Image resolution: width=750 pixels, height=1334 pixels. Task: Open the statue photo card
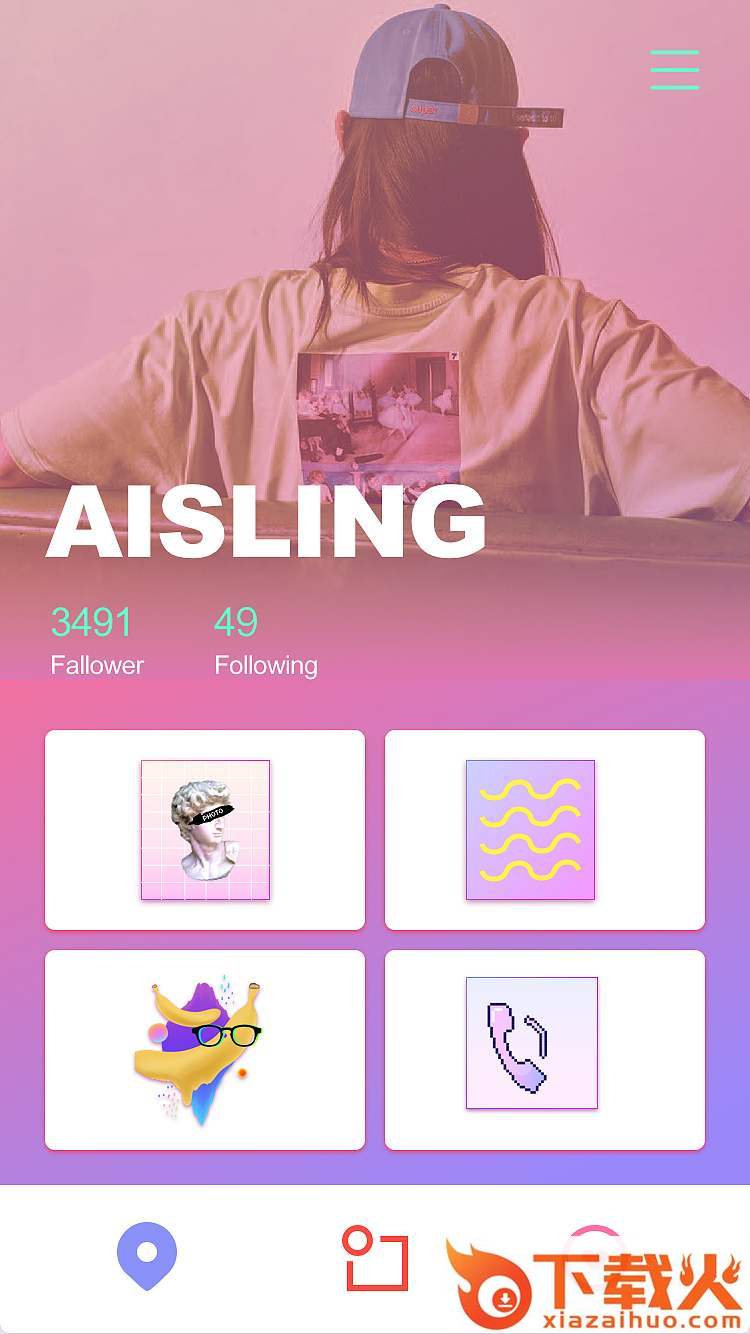205,830
